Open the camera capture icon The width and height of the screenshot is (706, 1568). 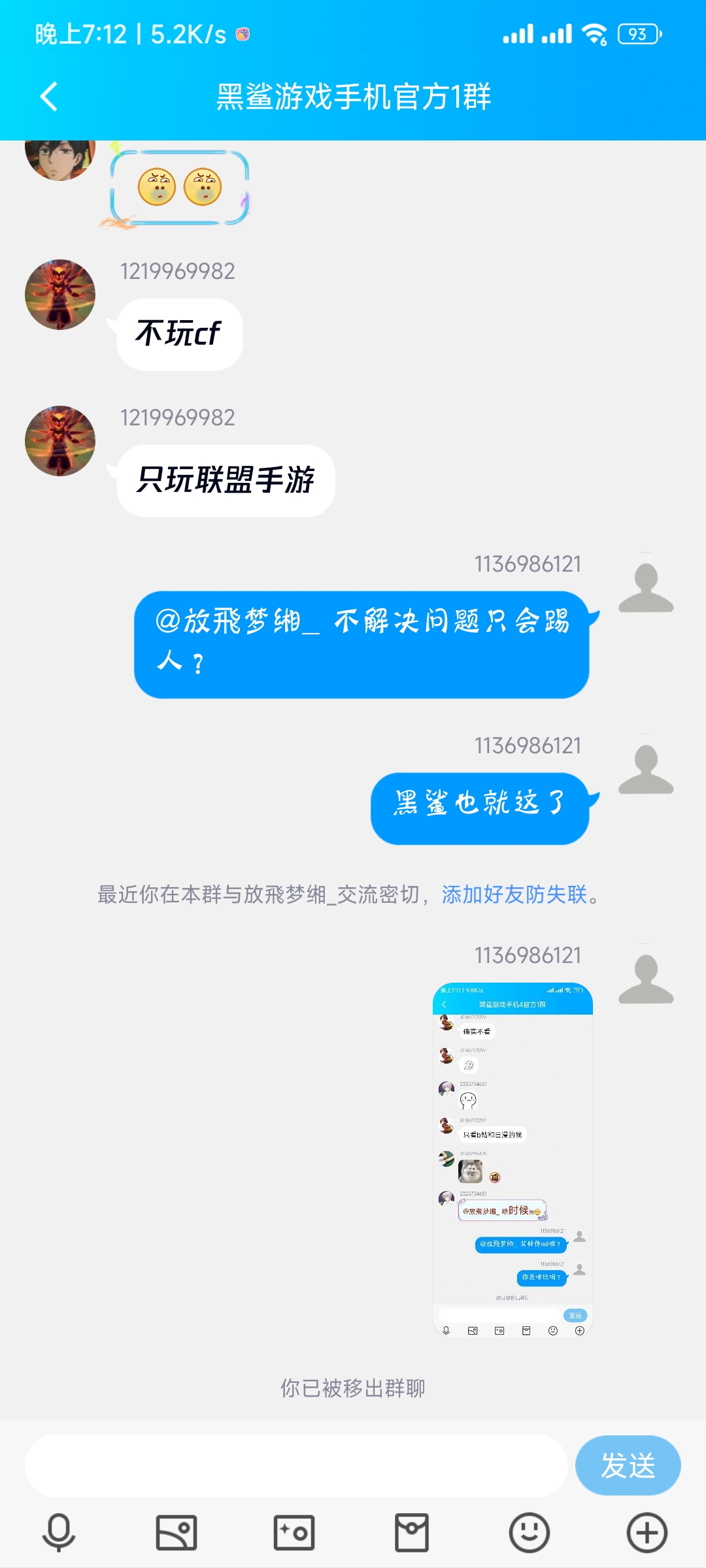tap(294, 1532)
